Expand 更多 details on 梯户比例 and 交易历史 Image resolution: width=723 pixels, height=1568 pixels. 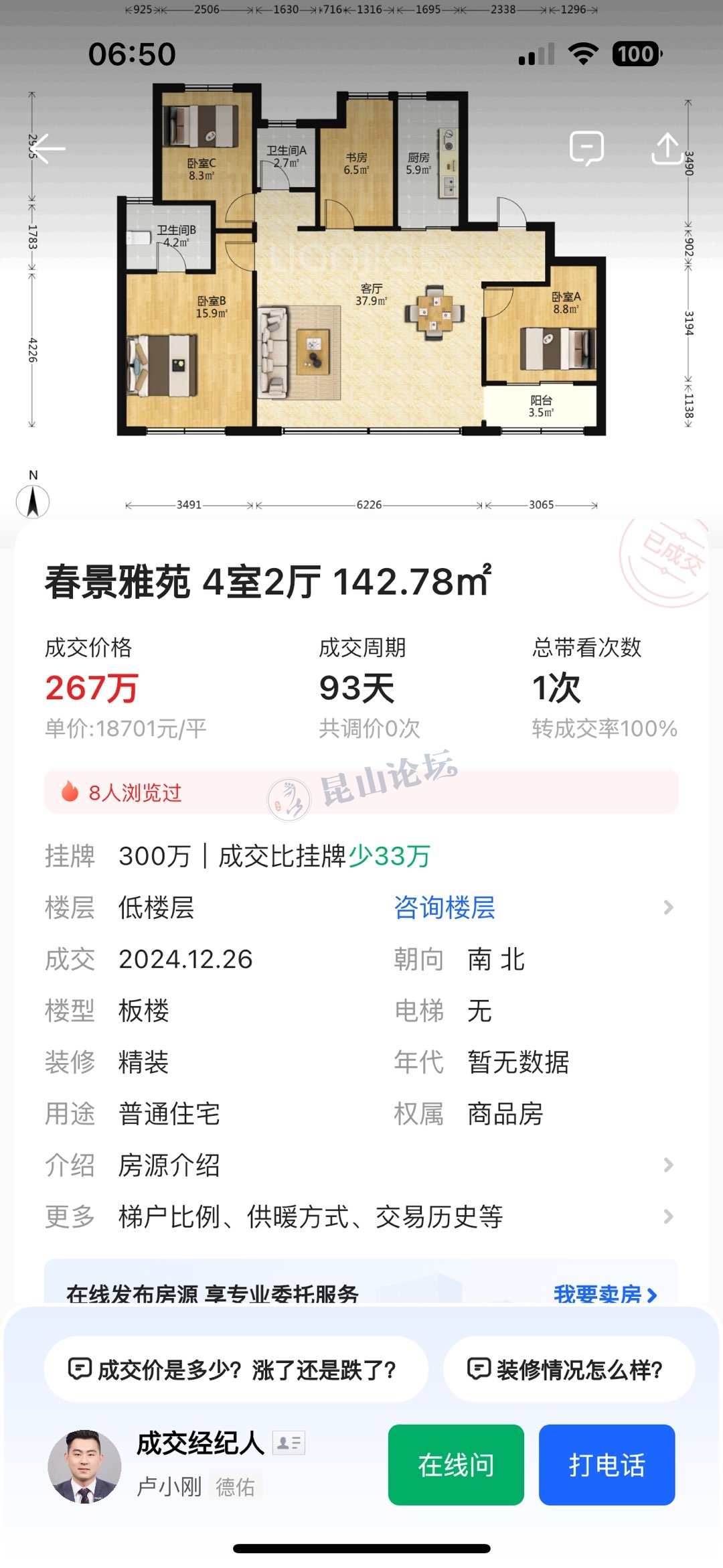click(x=361, y=1216)
